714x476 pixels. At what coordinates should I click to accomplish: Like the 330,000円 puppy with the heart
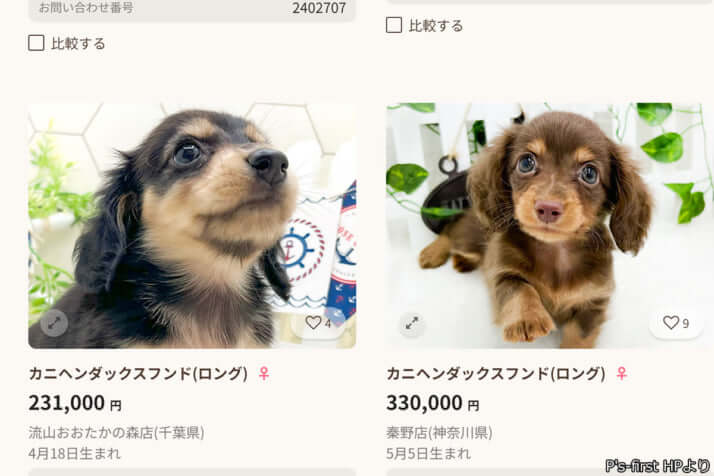click(676, 323)
